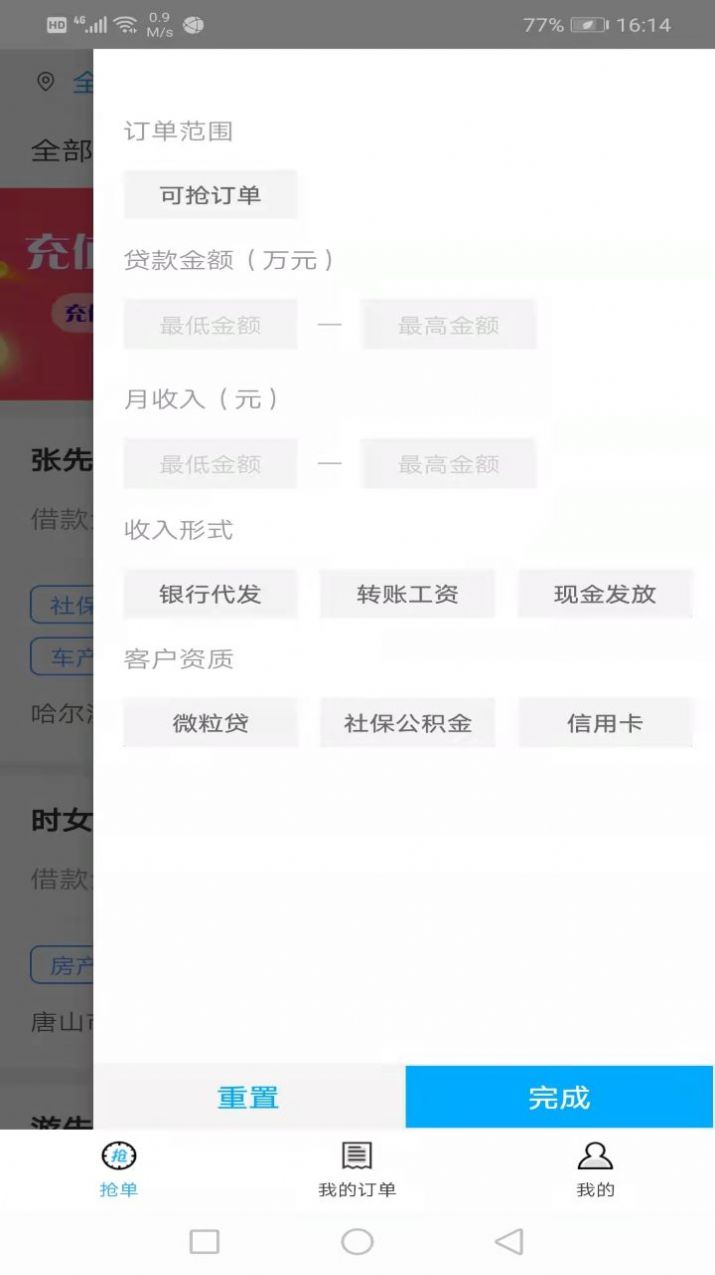The image size is (715, 1275).
Task: Focus the monthly income 最高金额 field
Action: 448,464
